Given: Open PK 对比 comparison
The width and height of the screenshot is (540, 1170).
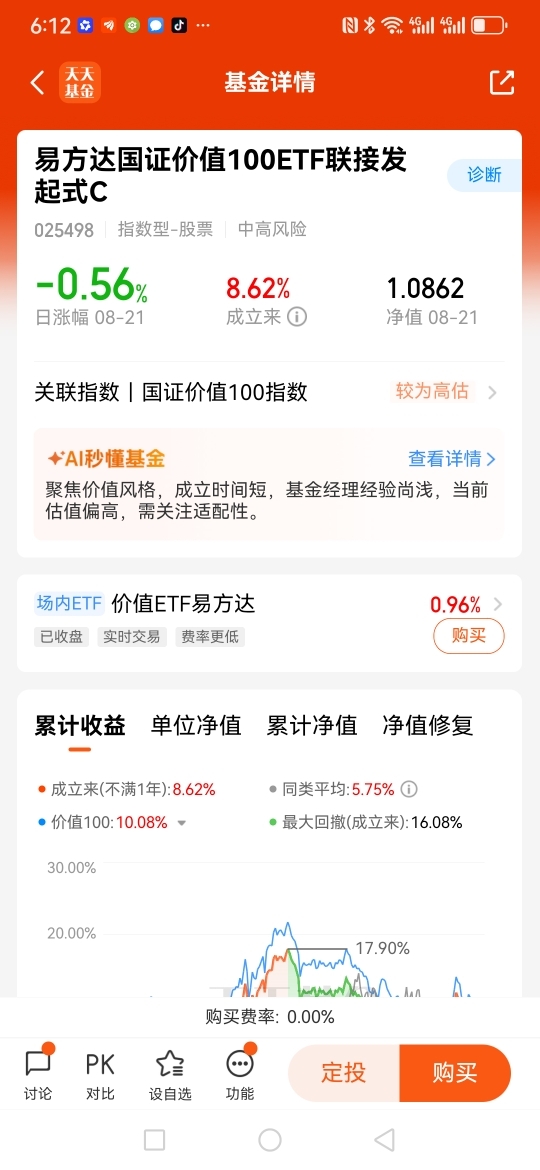Looking at the screenshot, I should [100, 1073].
